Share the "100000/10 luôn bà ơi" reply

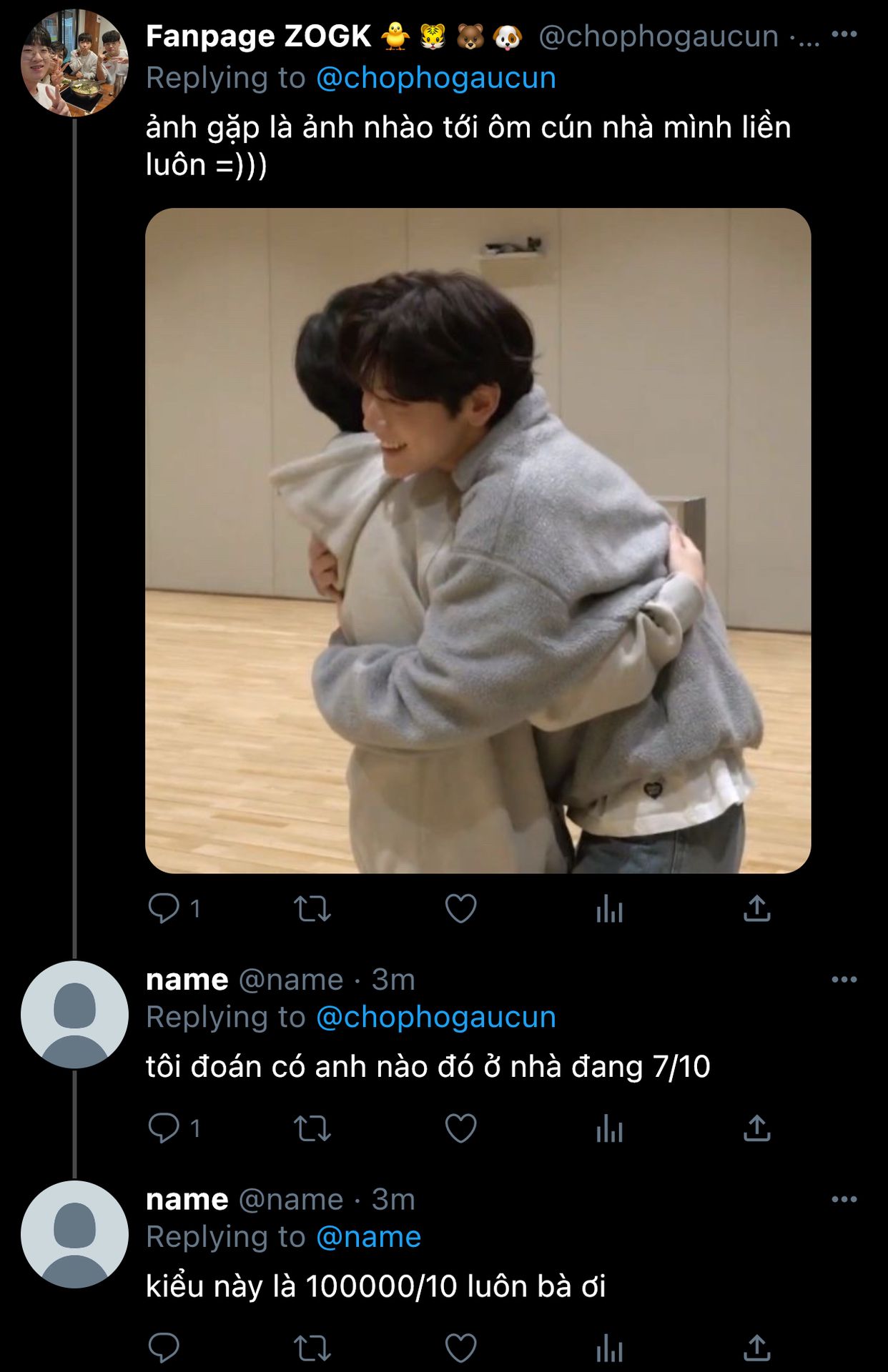click(x=756, y=1348)
